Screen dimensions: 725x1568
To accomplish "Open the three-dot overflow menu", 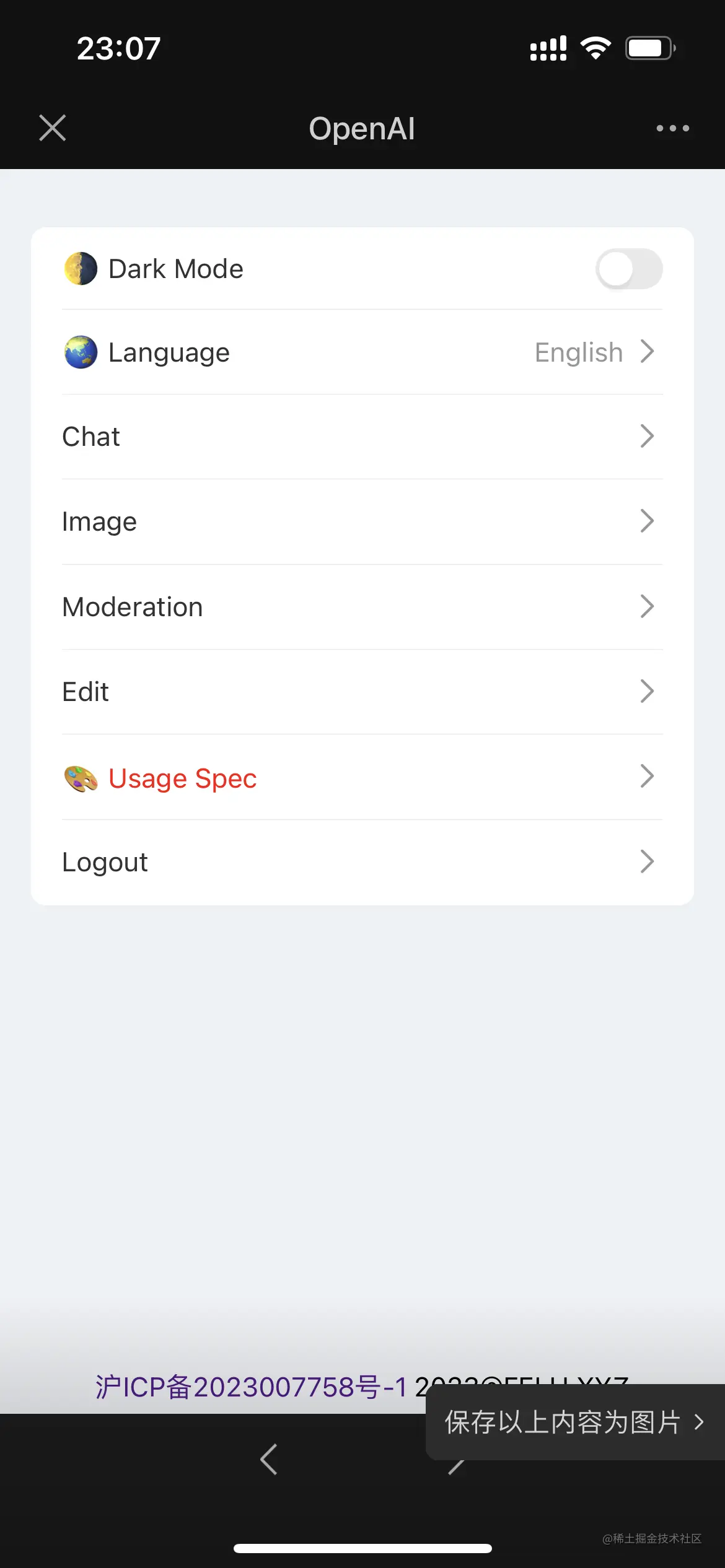I will 672,128.
